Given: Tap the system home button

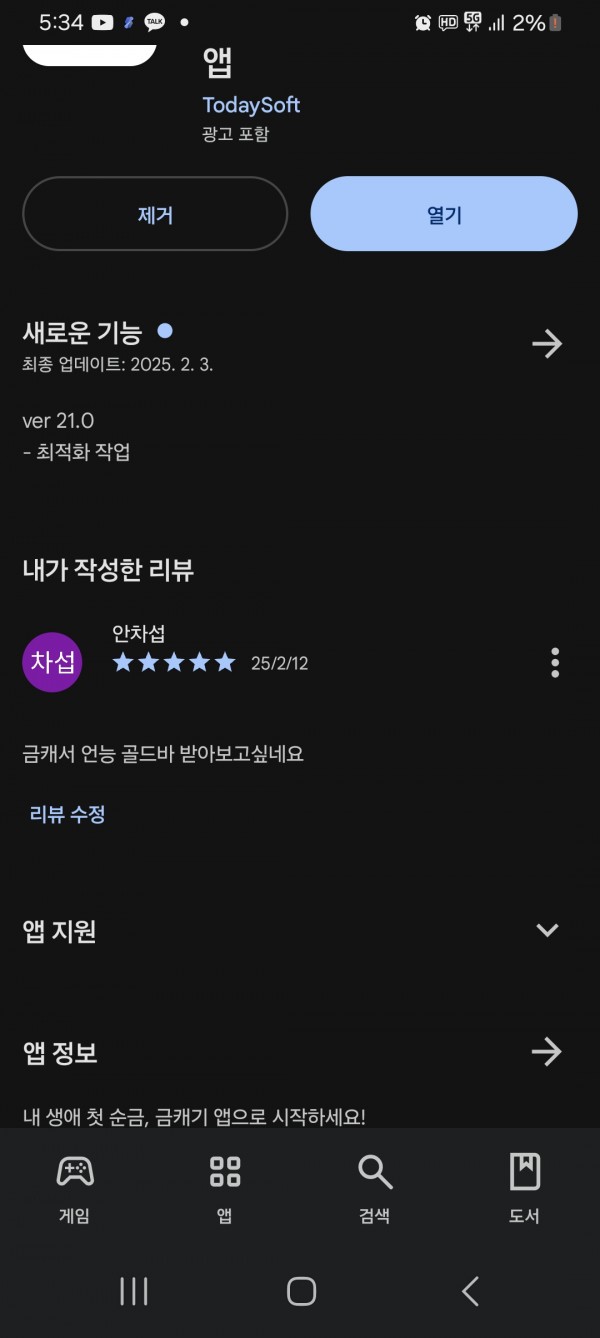Looking at the screenshot, I should 301,1291.
